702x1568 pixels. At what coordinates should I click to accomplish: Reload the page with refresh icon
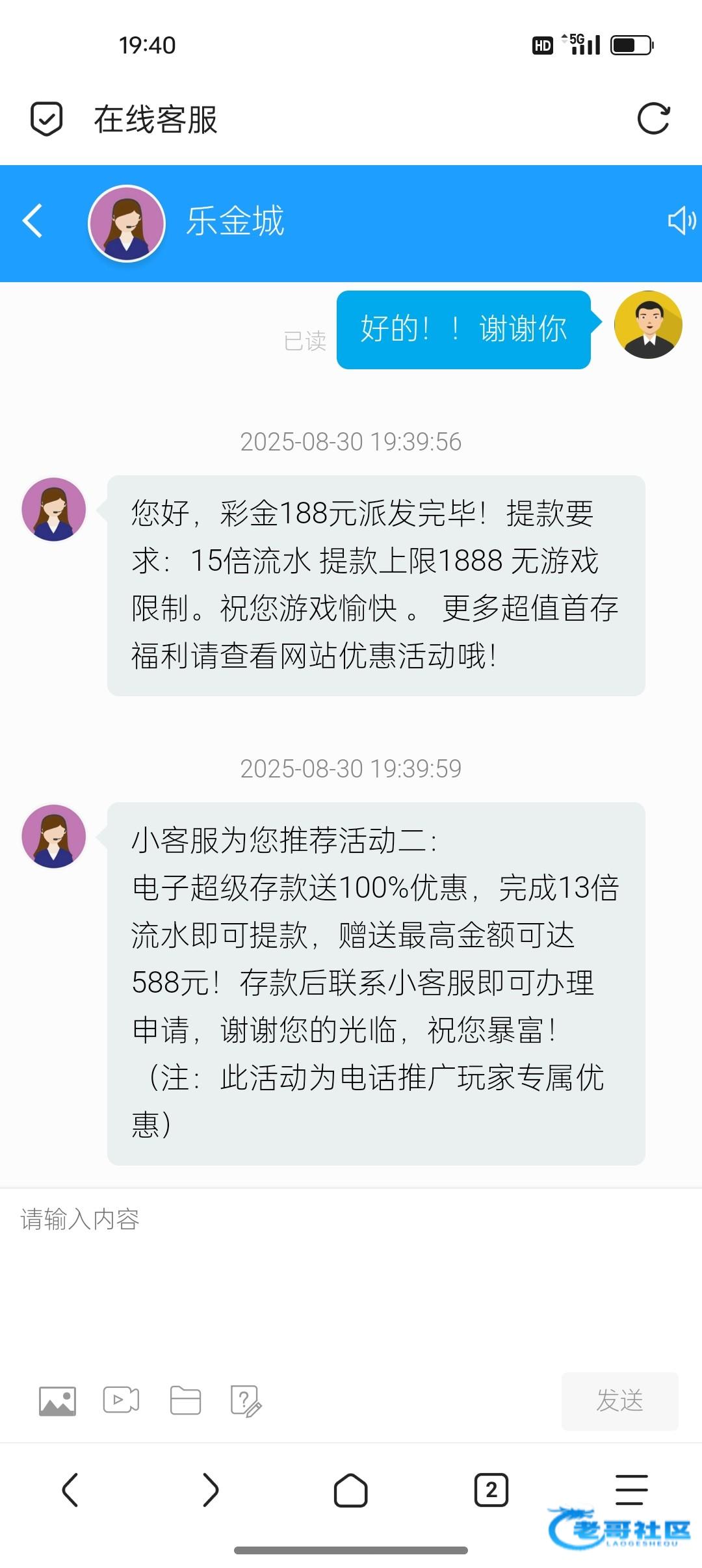coord(653,119)
